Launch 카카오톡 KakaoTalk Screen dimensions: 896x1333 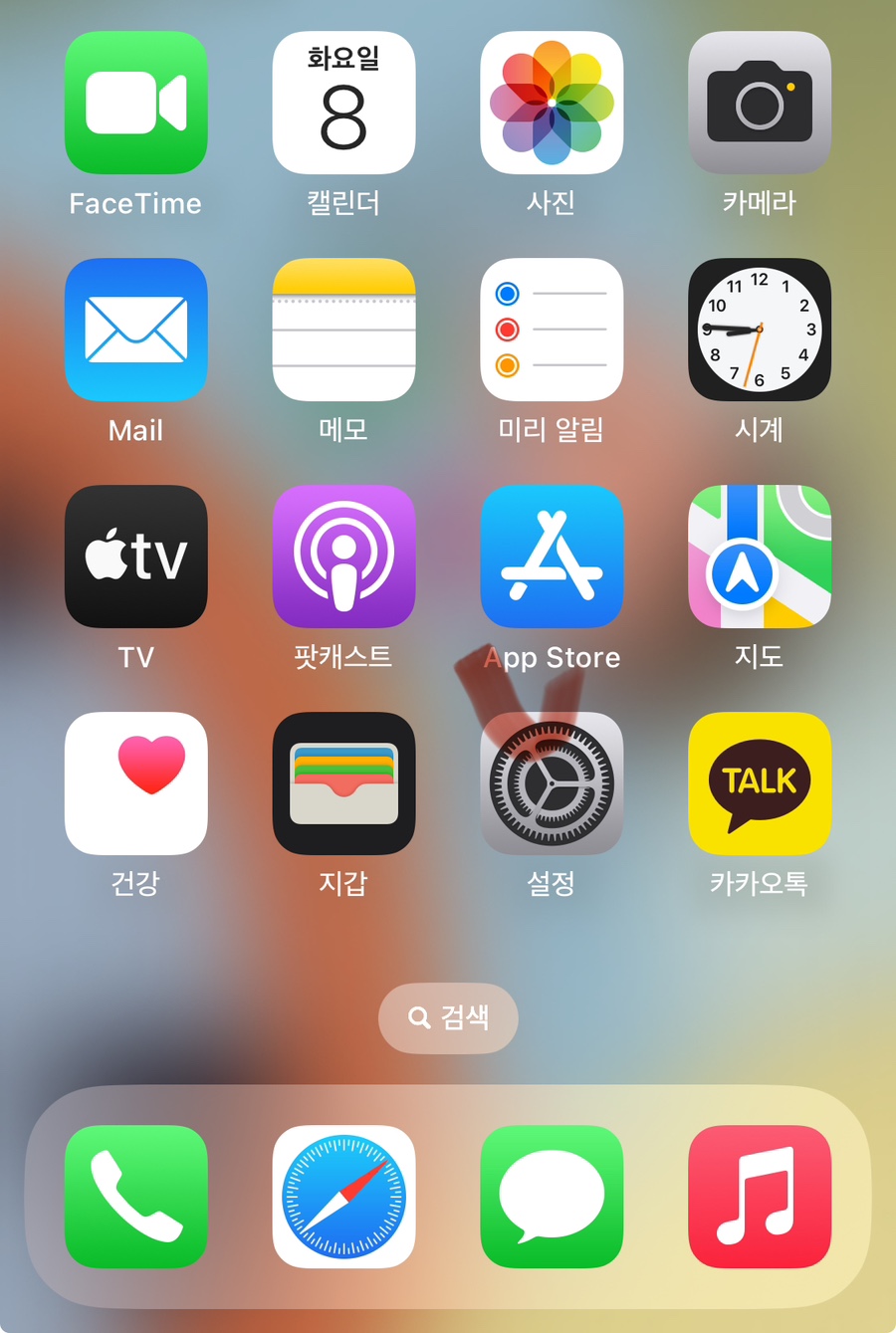tap(760, 783)
